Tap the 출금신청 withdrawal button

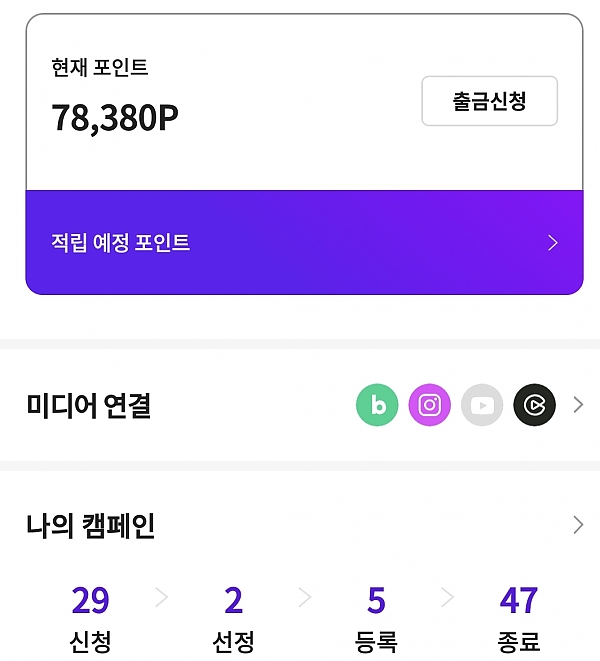(x=489, y=101)
